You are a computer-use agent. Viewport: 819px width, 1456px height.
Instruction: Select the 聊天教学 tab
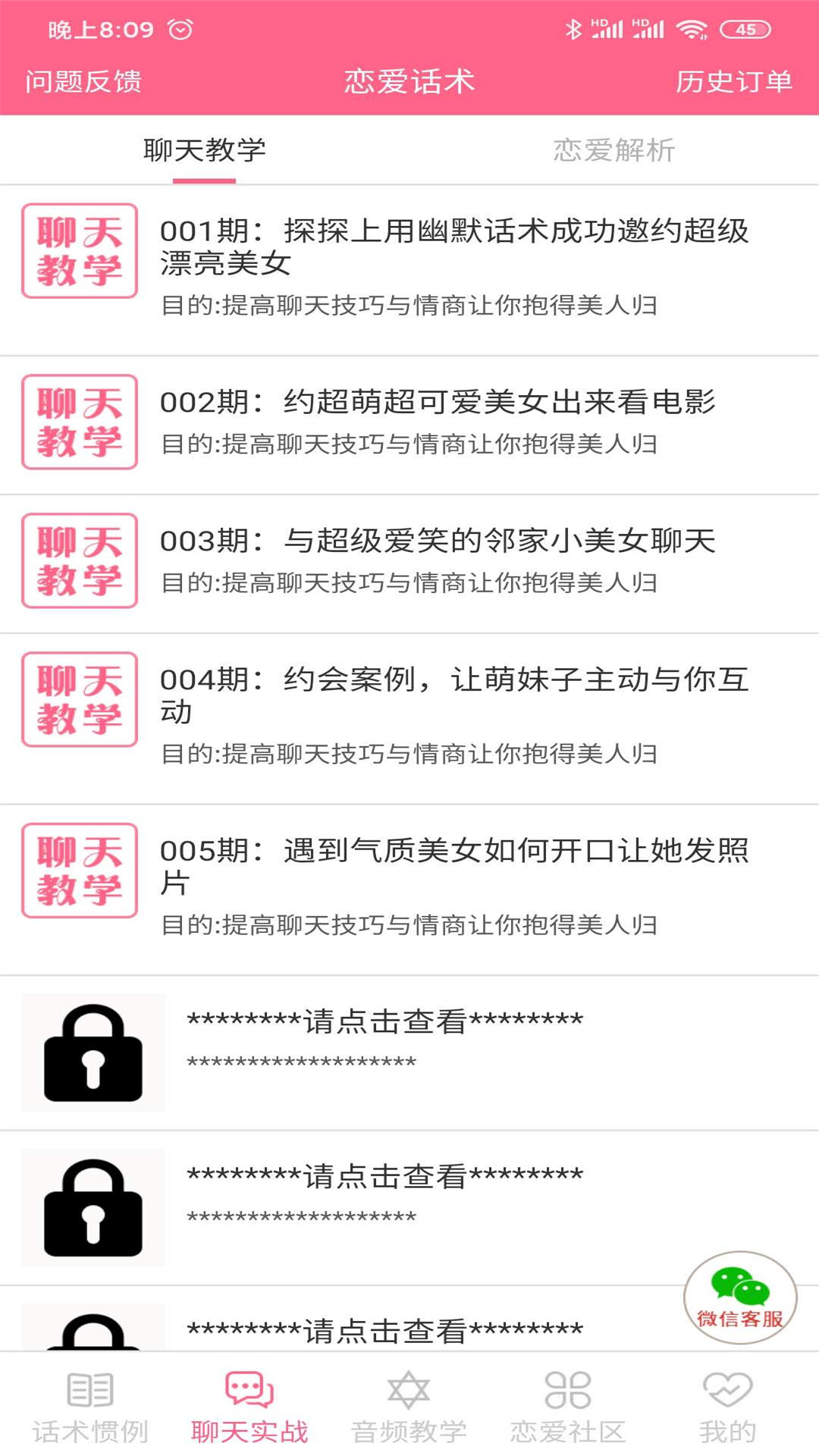pos(205,150)
